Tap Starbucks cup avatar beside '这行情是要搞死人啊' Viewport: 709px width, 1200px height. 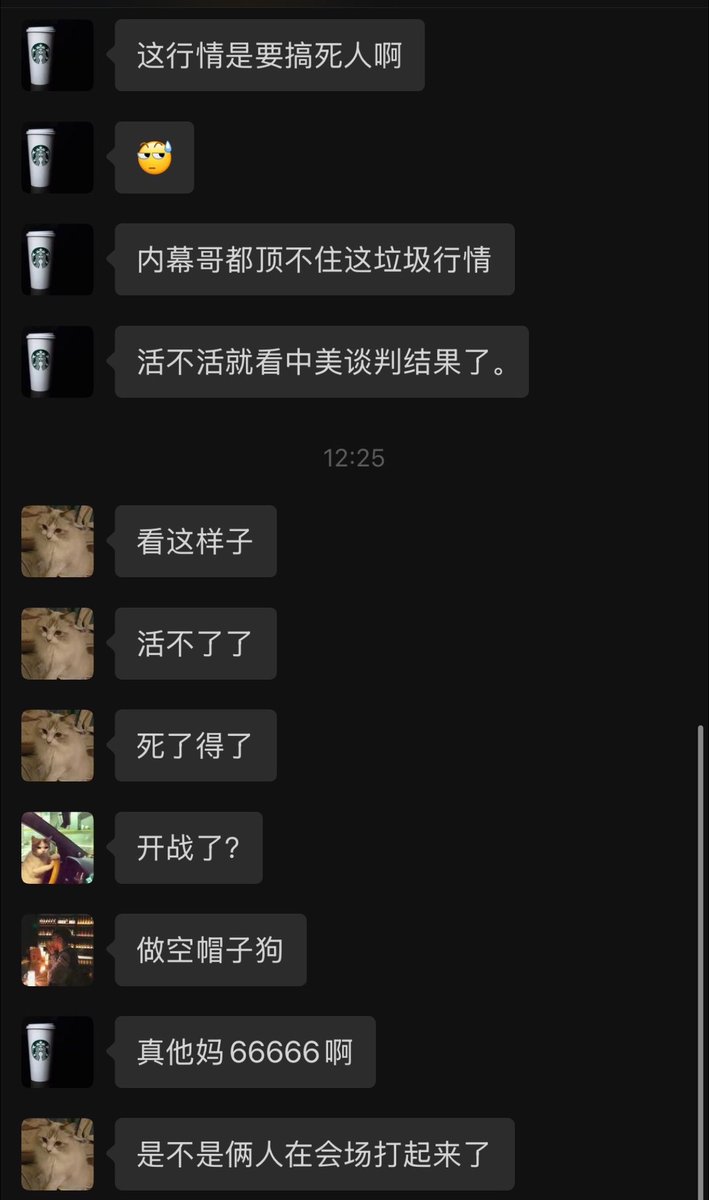pyautogui.click(x=57, y=55)
